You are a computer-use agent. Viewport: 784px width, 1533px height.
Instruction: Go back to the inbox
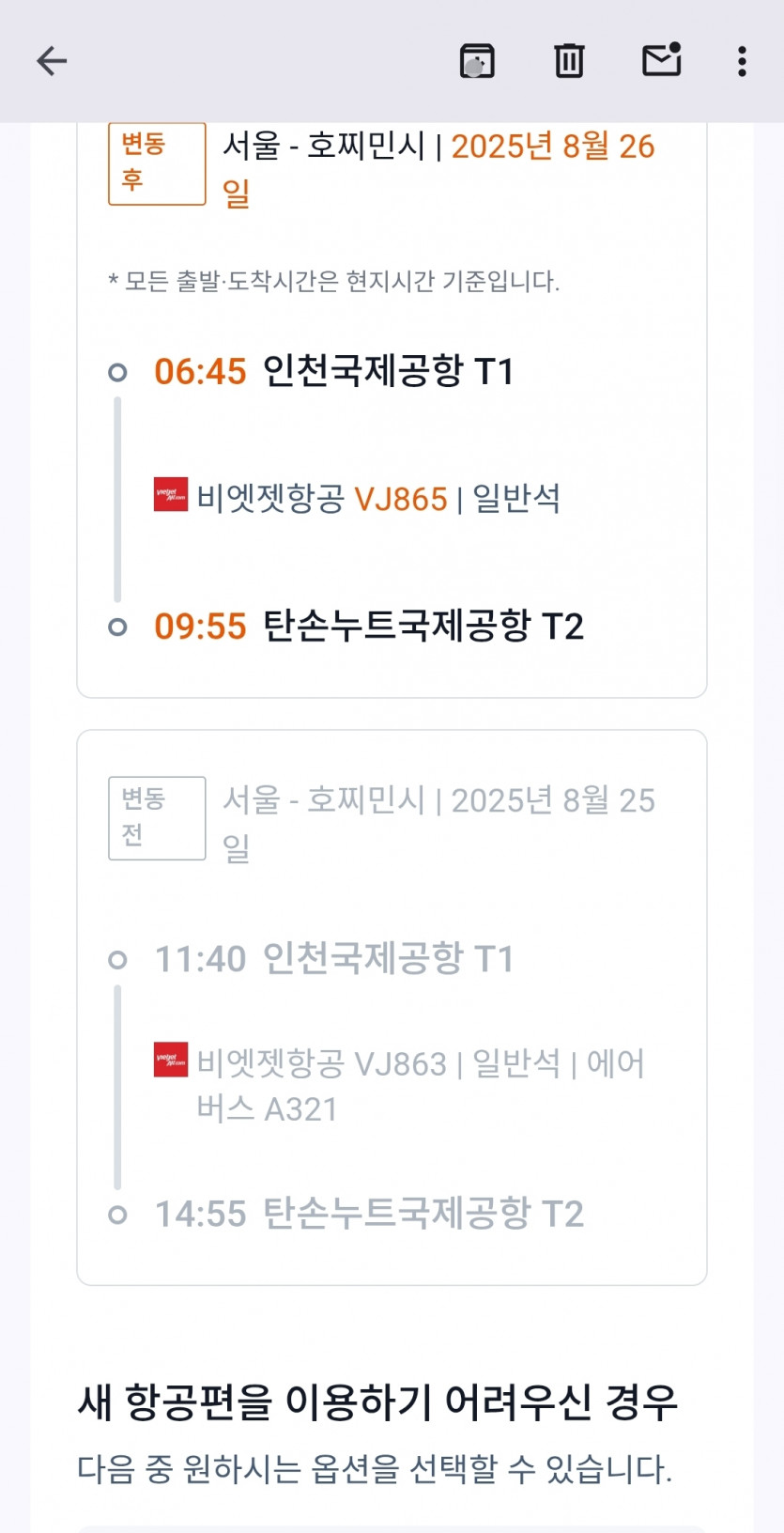52,61
